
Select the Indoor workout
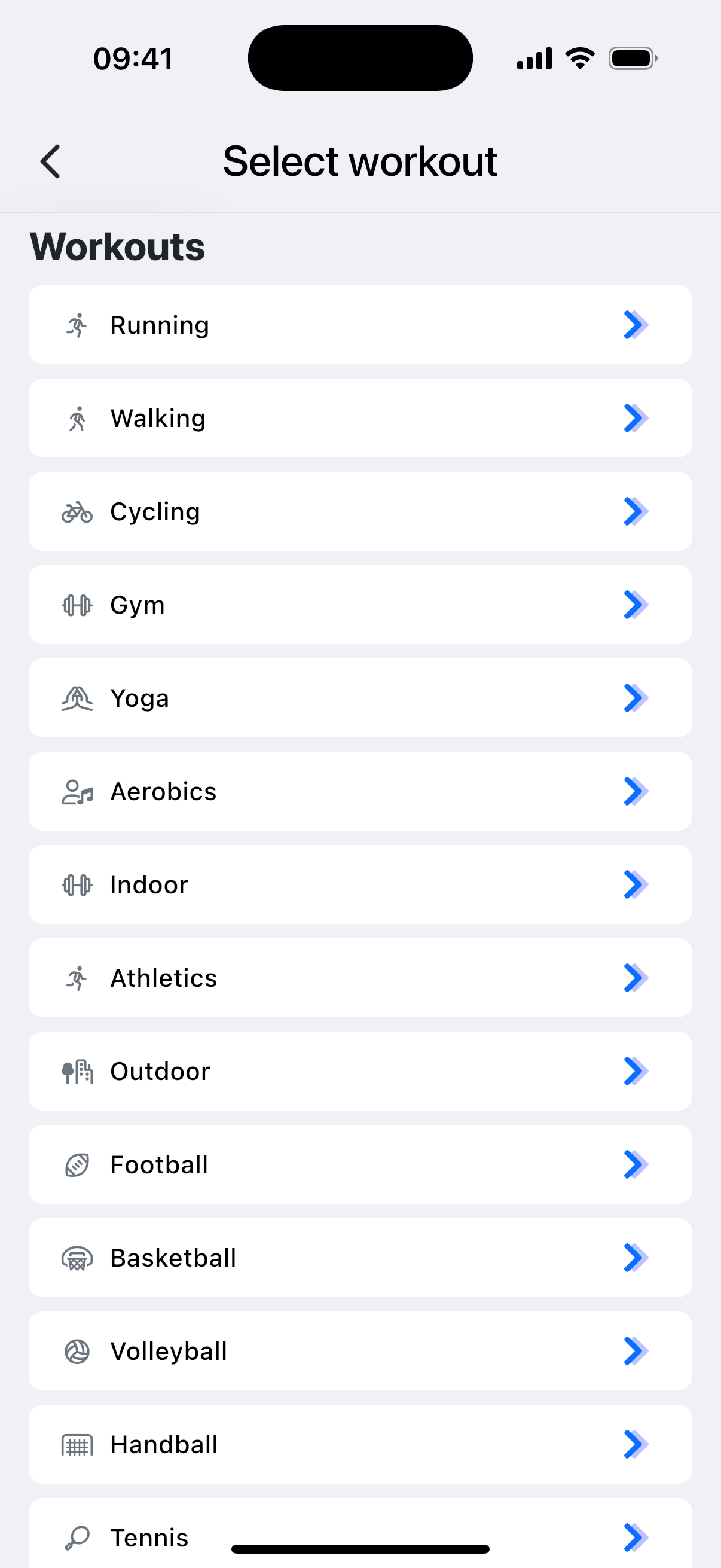click(360, 884)
